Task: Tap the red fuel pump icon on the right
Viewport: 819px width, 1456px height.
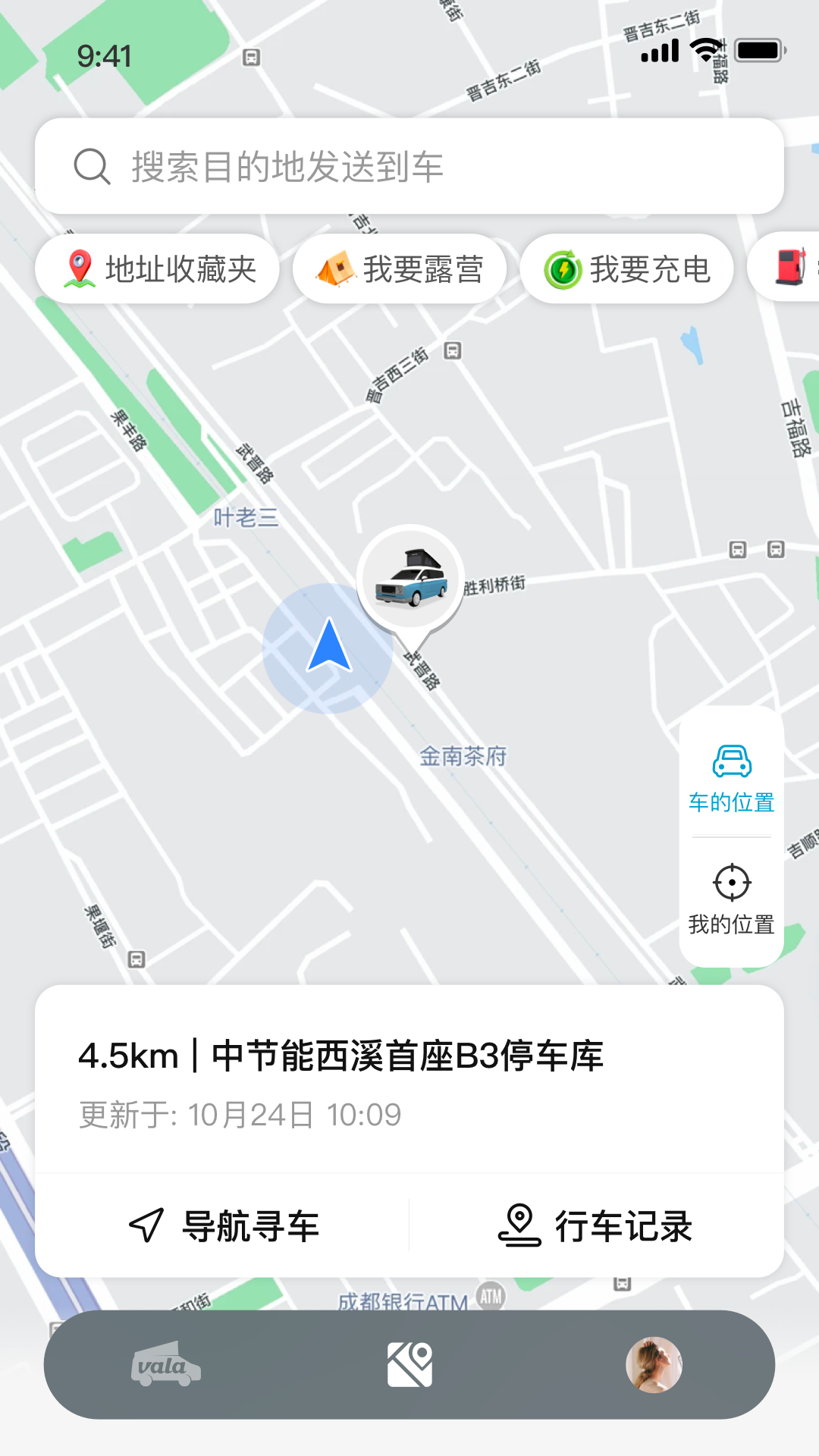Action: tap(791, 268)
